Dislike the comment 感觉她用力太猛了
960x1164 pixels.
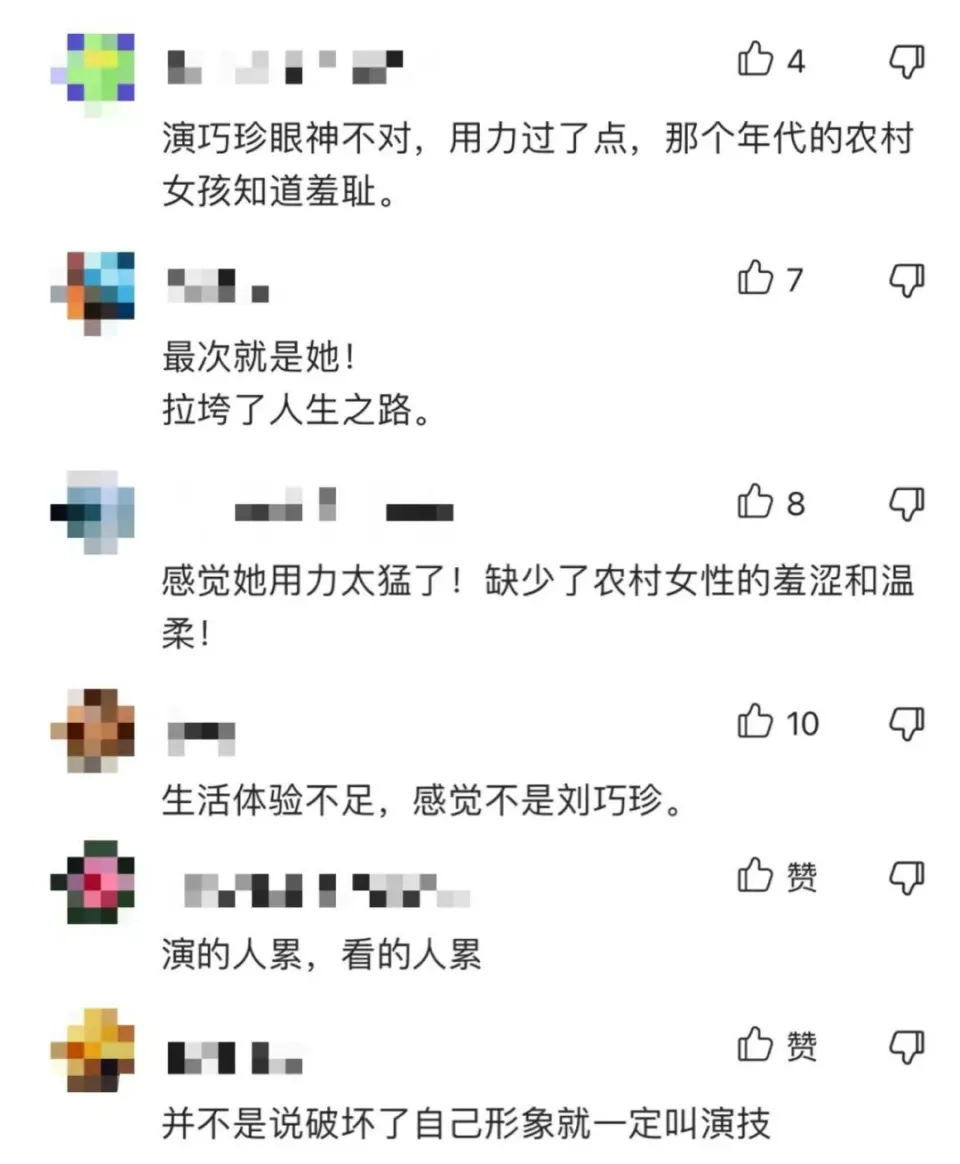tap(907, 504)
